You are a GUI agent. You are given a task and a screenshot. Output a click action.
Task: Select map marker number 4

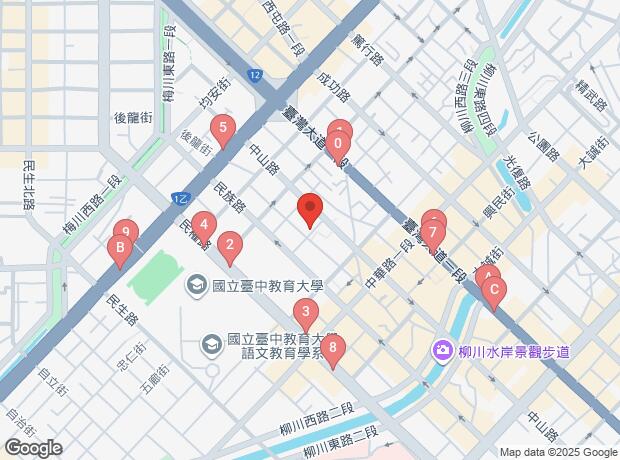point(204,225)
